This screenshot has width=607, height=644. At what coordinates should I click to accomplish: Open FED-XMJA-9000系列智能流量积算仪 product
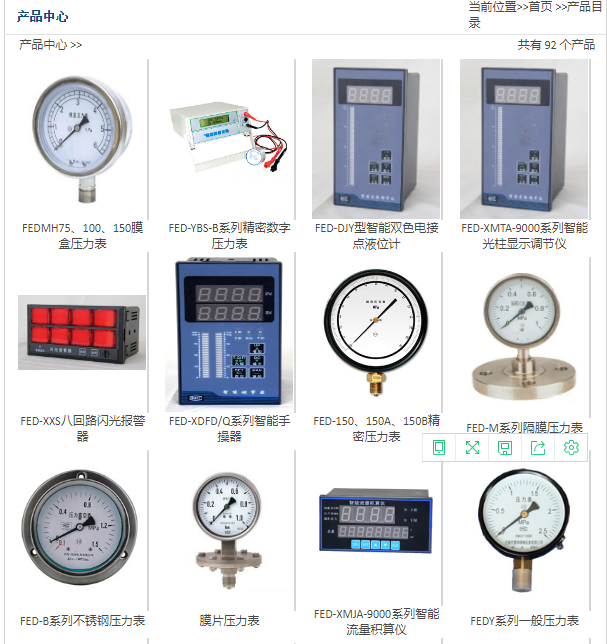coord(376,621)
